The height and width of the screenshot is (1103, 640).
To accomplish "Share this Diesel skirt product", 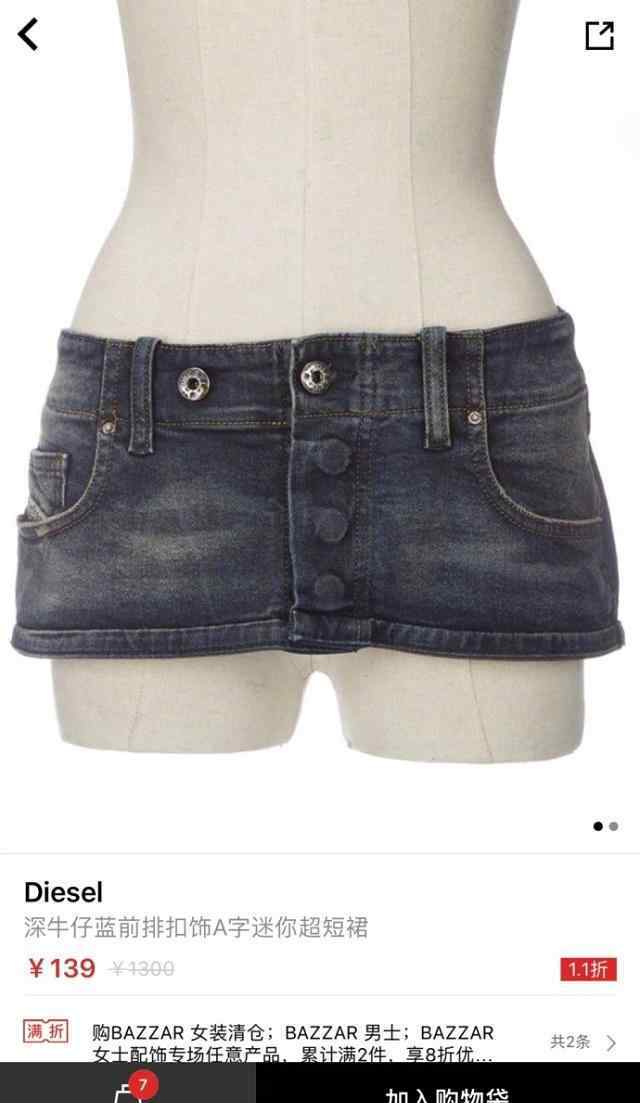I will [599, 35].
